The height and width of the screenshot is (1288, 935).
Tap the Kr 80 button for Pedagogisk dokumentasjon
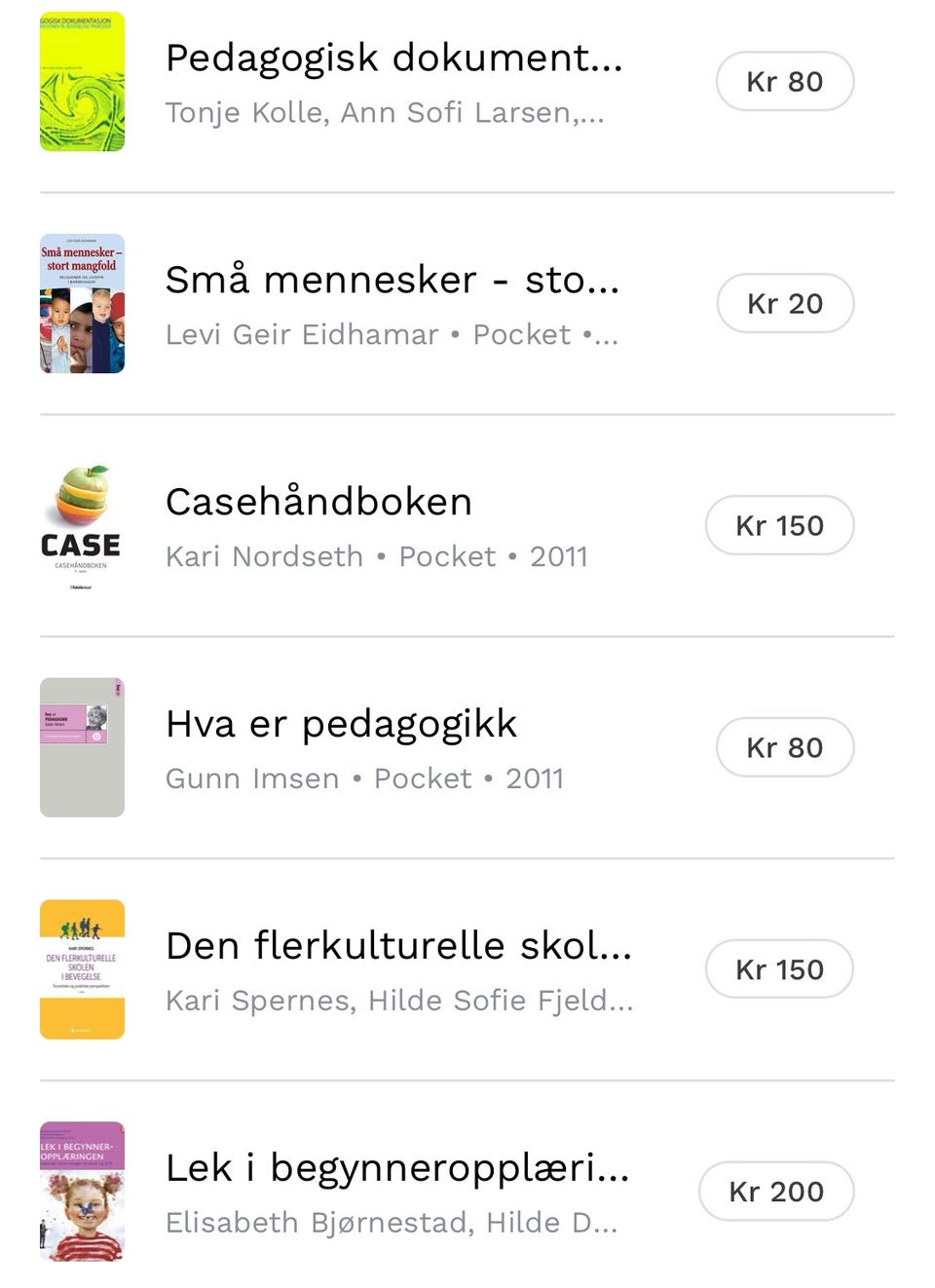[x=785, y=82]
